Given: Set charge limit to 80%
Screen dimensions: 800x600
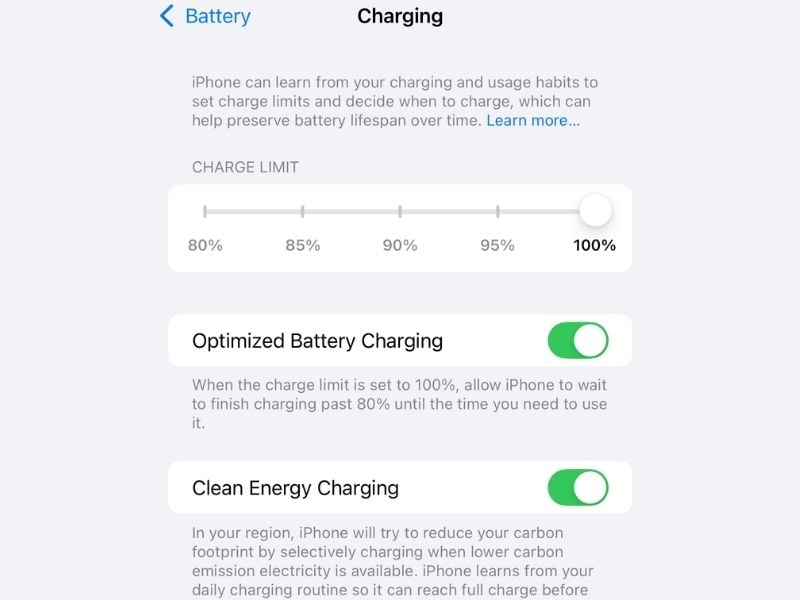Looking at the screenshot, I should (x=205, y=212).
